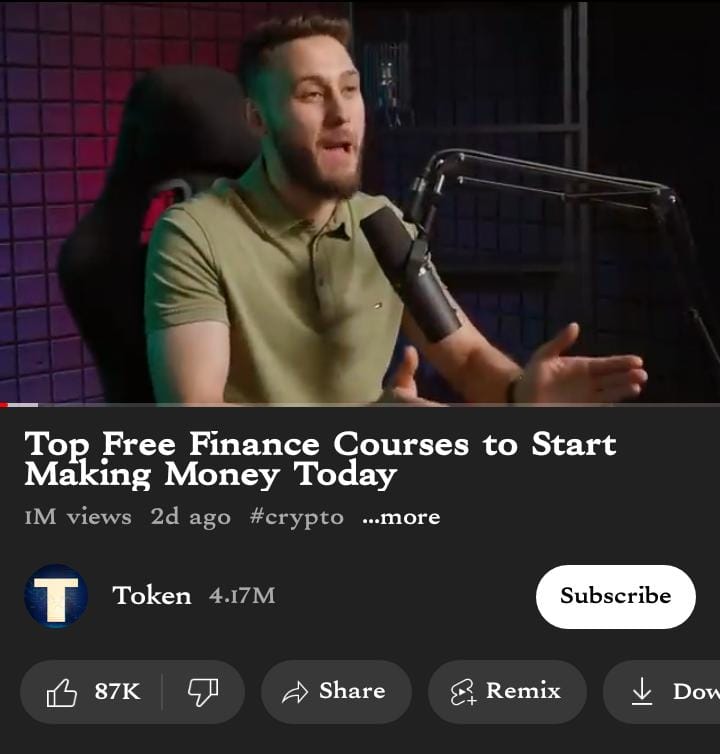Subscribe to the Token channel
This screenshot has width=720, height=754.
pos(615,596)
